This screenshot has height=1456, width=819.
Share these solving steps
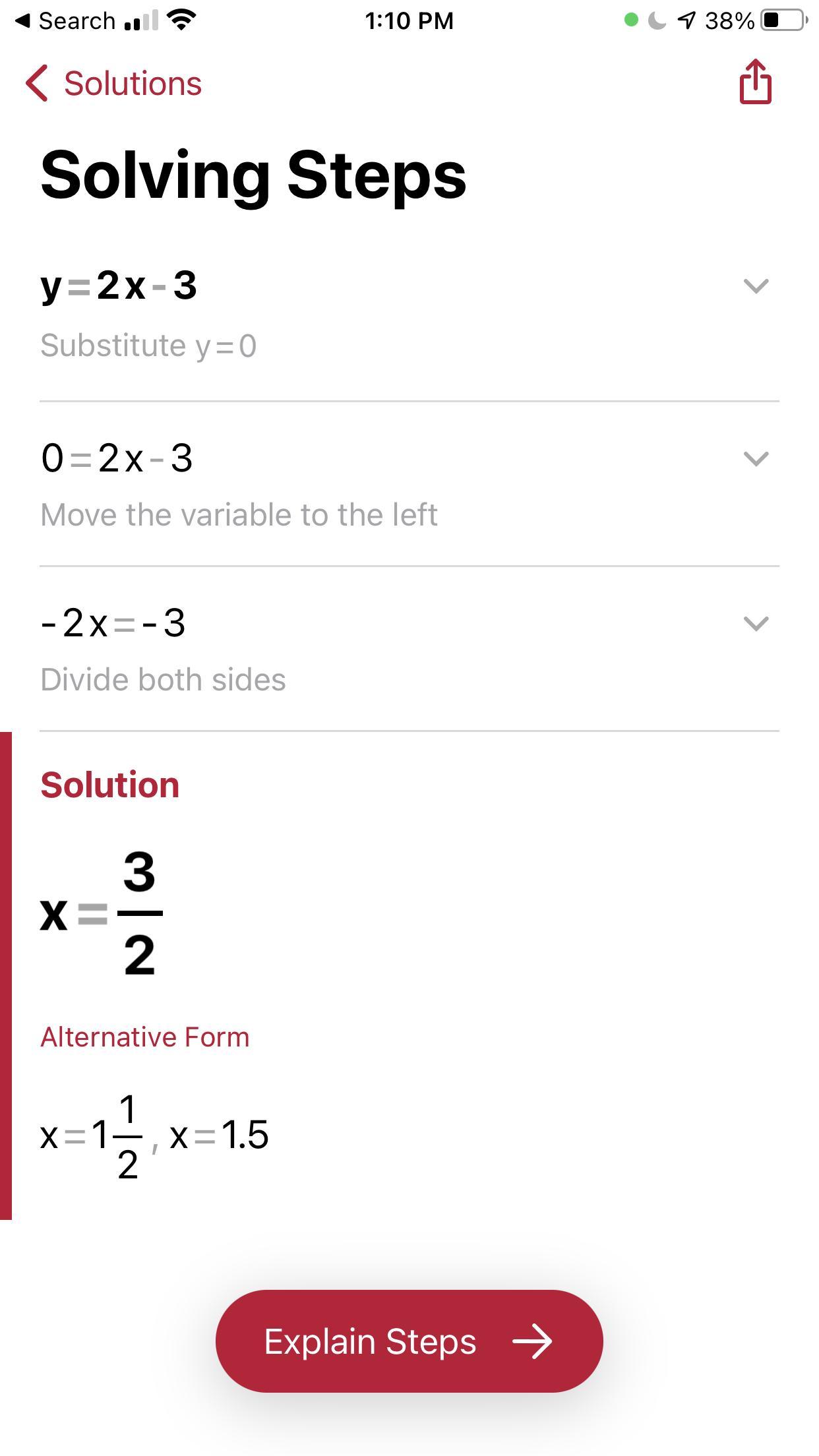[755, 82]
